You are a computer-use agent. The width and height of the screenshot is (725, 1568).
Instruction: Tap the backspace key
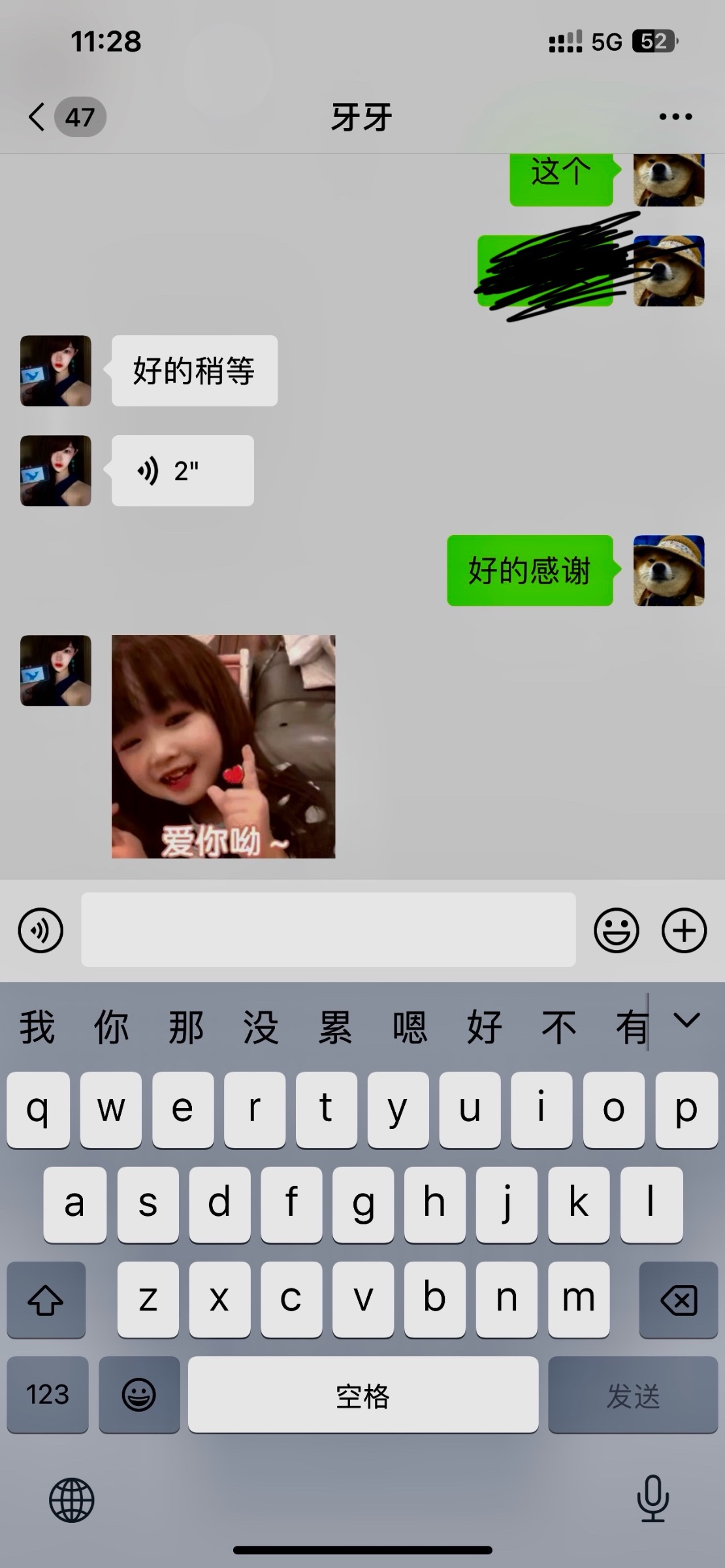[678, 1300]
